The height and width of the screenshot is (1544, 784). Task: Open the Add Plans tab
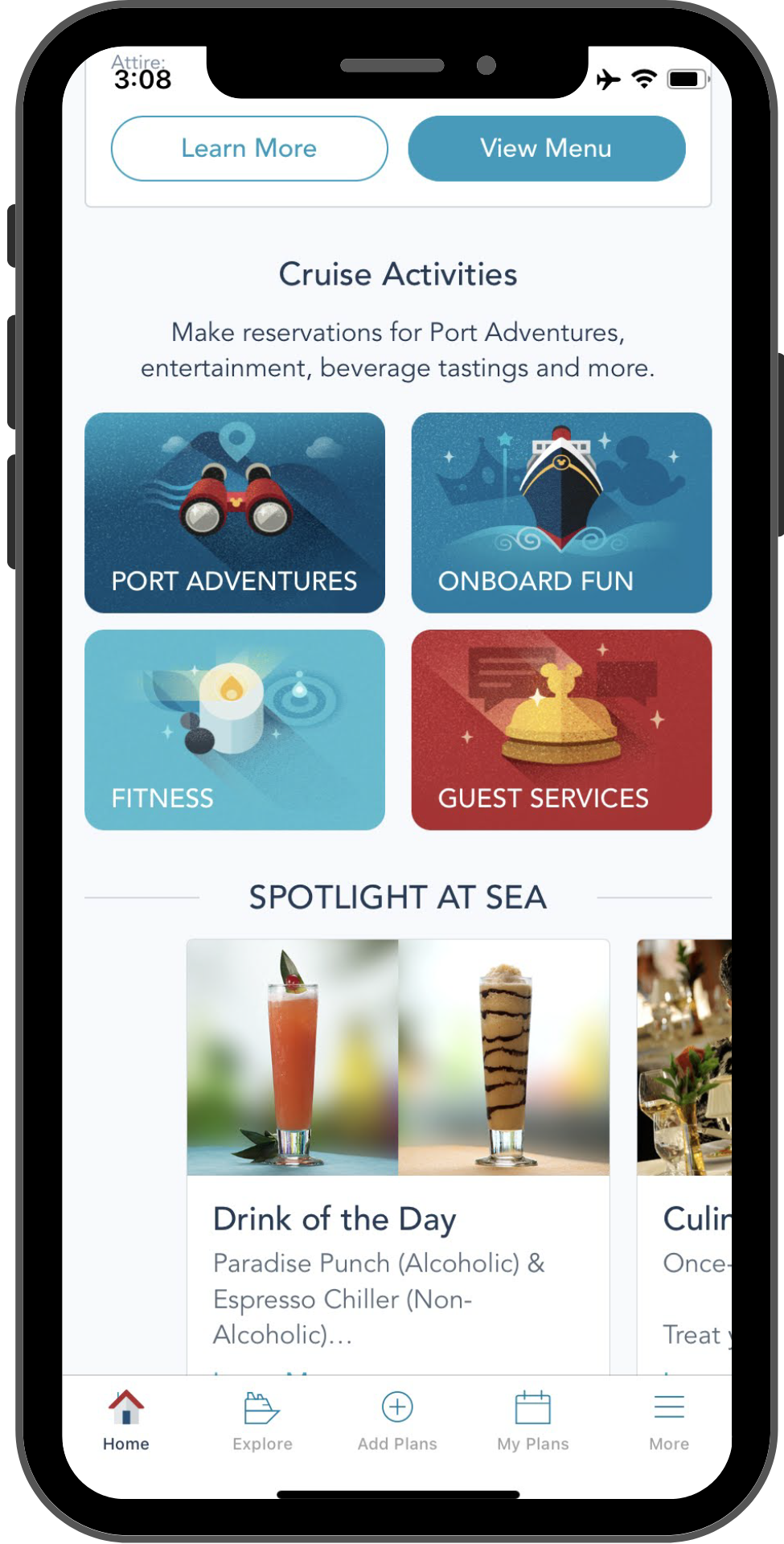(397, 1421)
